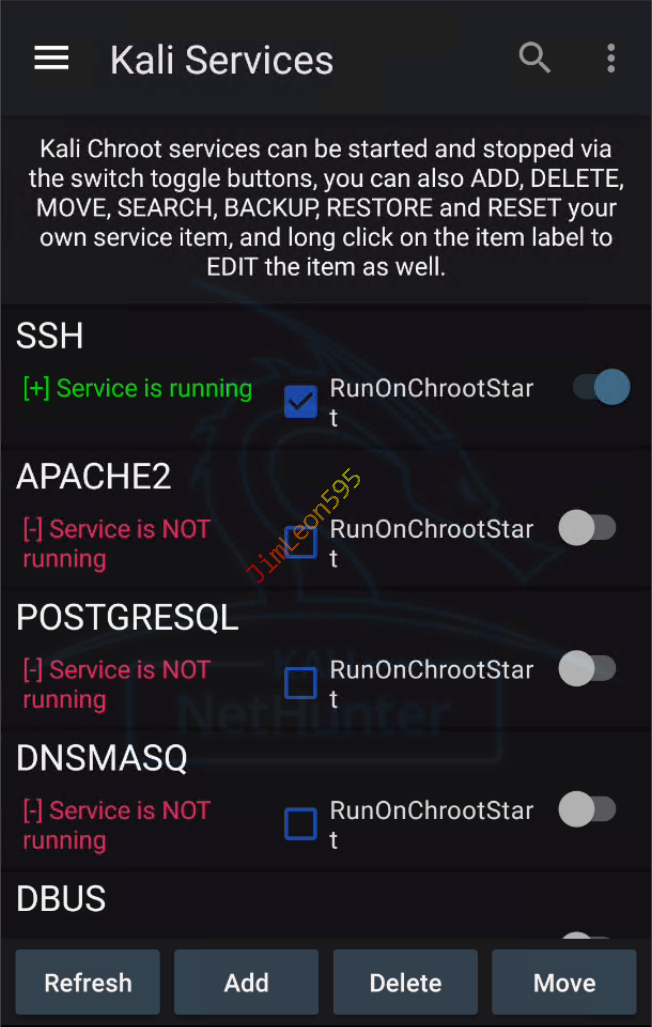The height and width of the screenshot is (1027, 652).
Task: Toggle on the DNSMASQ service
Action: pyautogui.click(x=587, y=809)
